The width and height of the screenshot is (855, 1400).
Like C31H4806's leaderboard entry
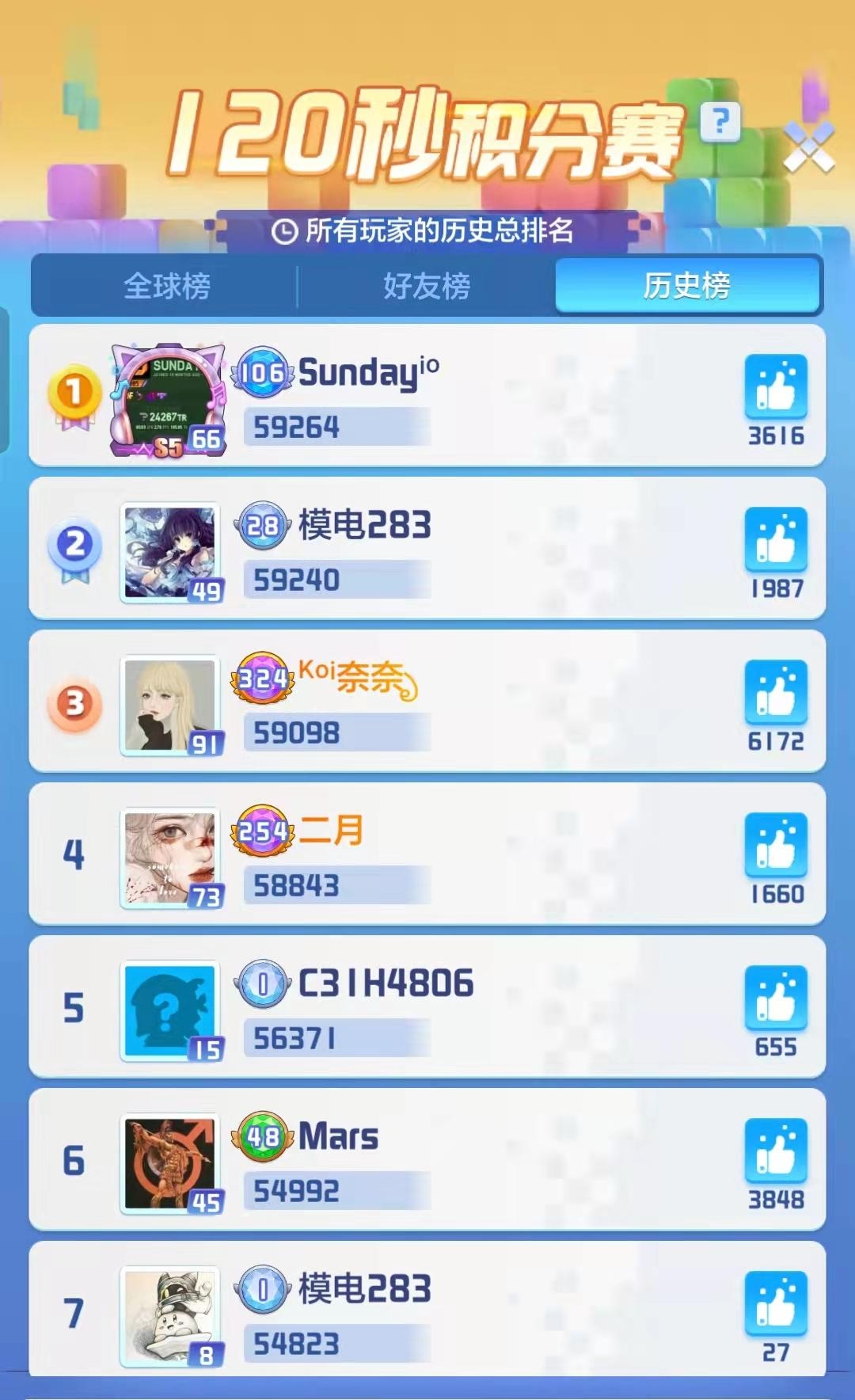pyautogui.click(x=776, y=999)
